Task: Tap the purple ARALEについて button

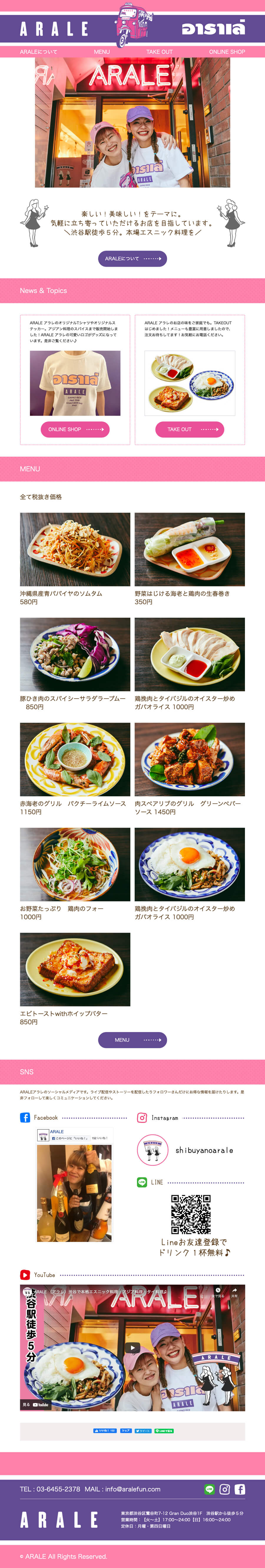Action: 132,259
